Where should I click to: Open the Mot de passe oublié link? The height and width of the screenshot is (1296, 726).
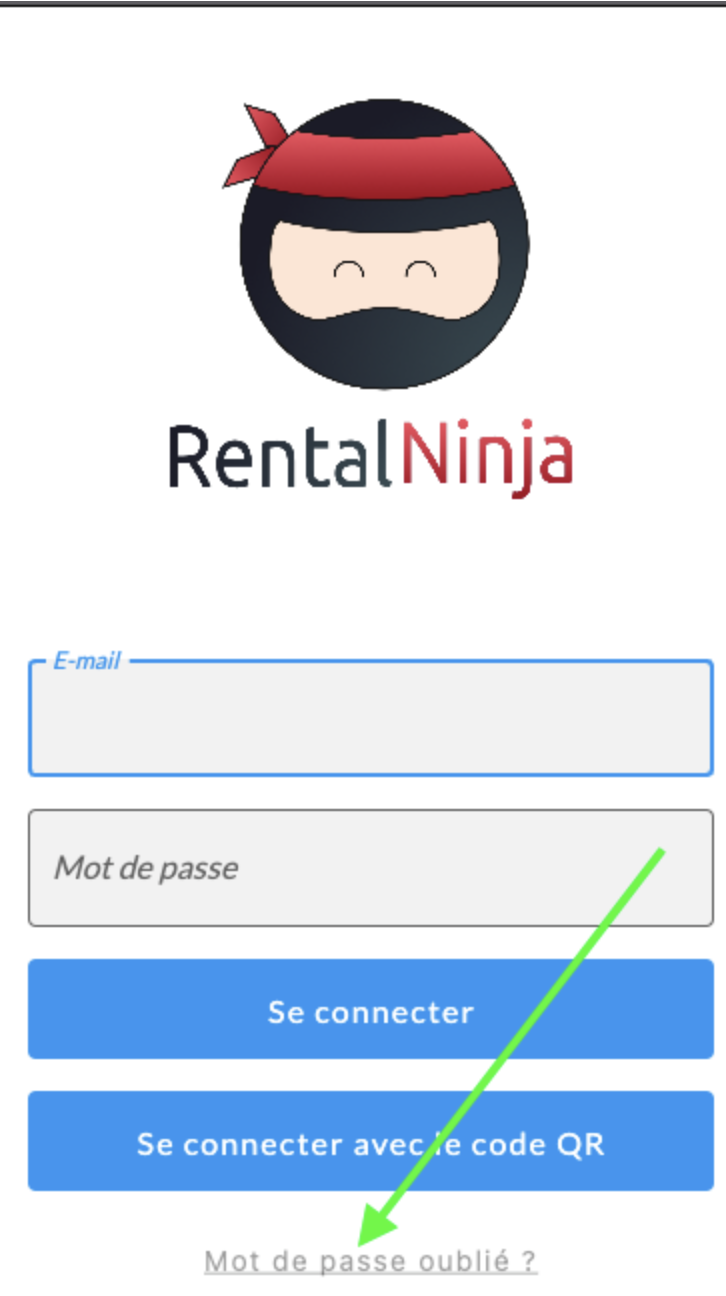pyautogui.click(x=371, y=1261)
